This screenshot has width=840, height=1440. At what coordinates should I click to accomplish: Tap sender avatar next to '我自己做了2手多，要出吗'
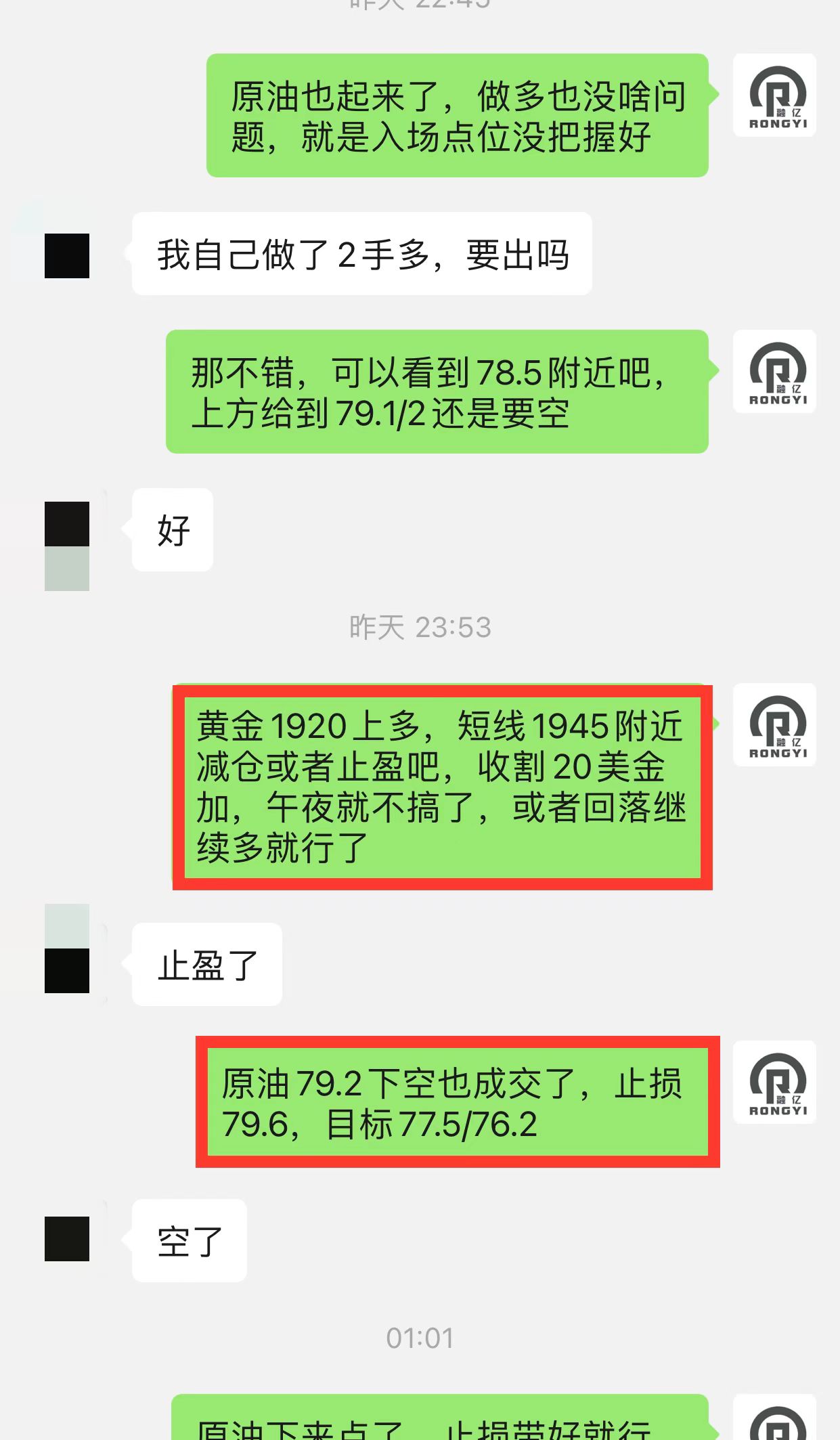[x=67, y=255]
